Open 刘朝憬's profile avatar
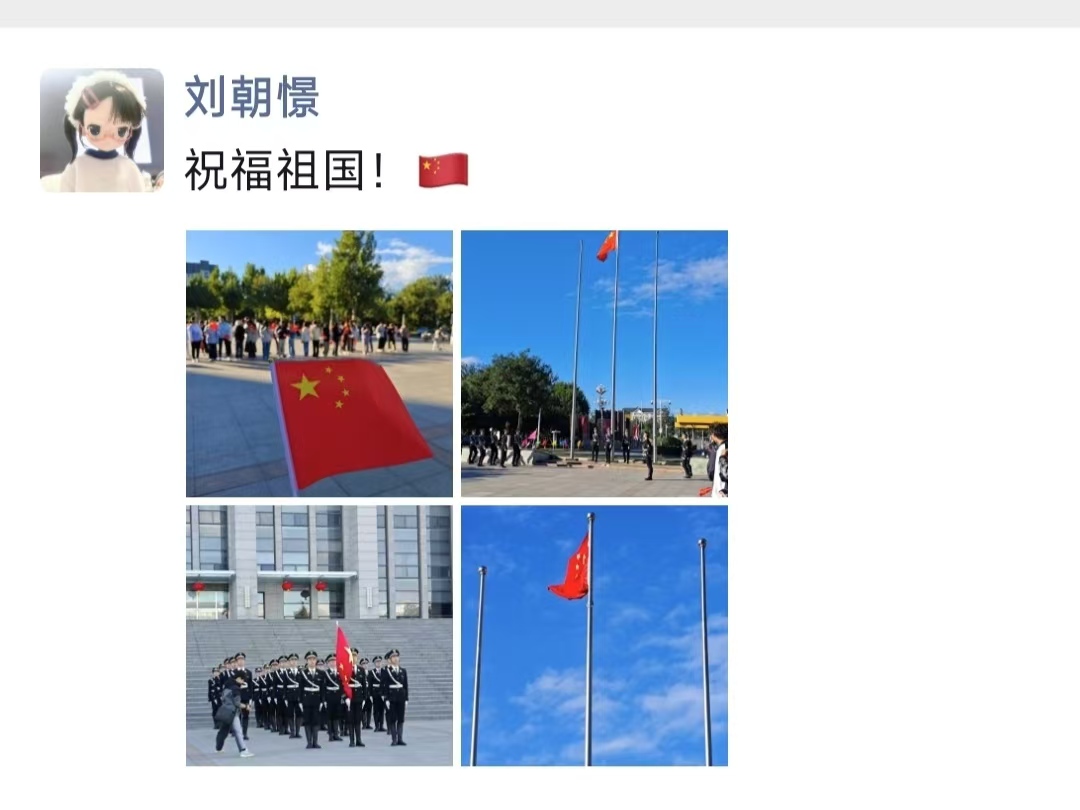 click(101, 130)
